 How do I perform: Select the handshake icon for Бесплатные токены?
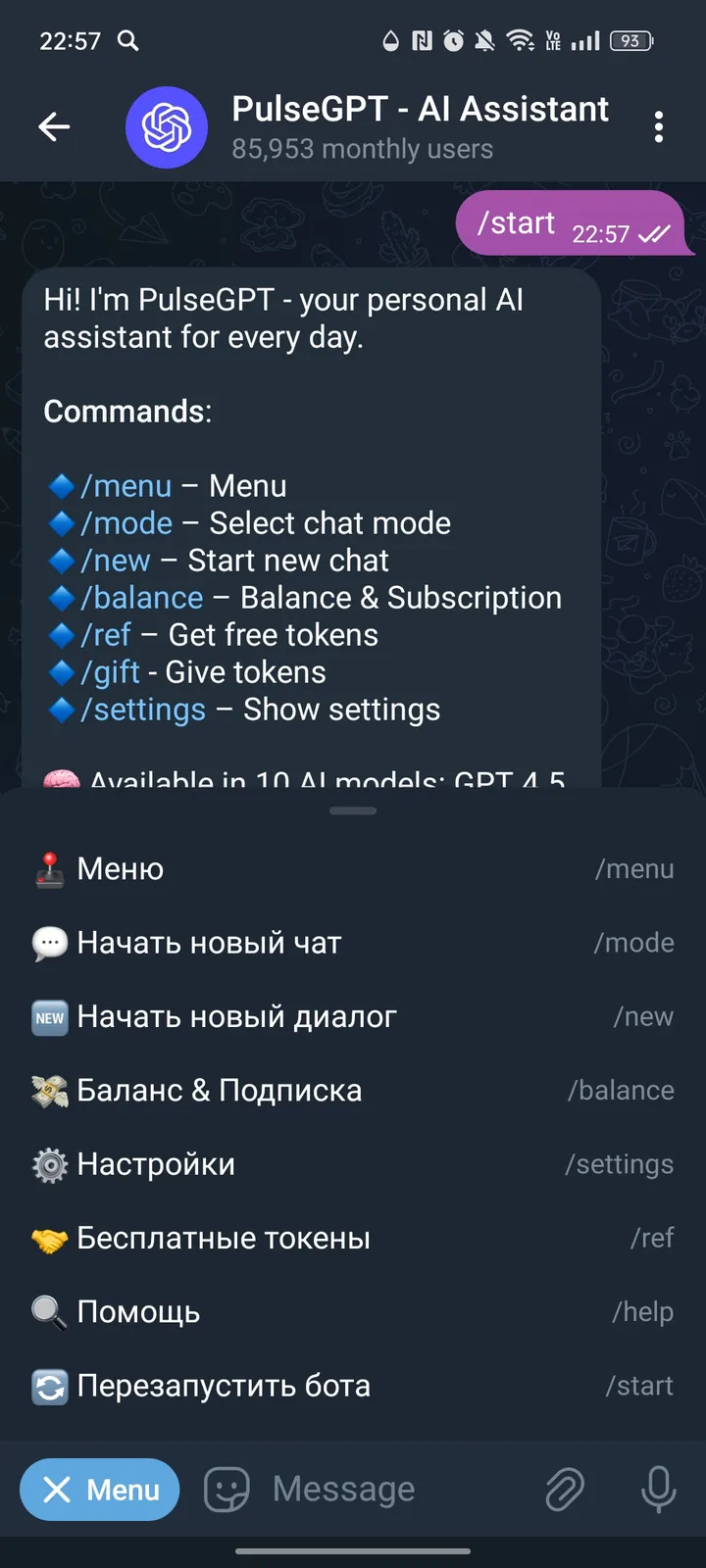tap(50, 1238)
